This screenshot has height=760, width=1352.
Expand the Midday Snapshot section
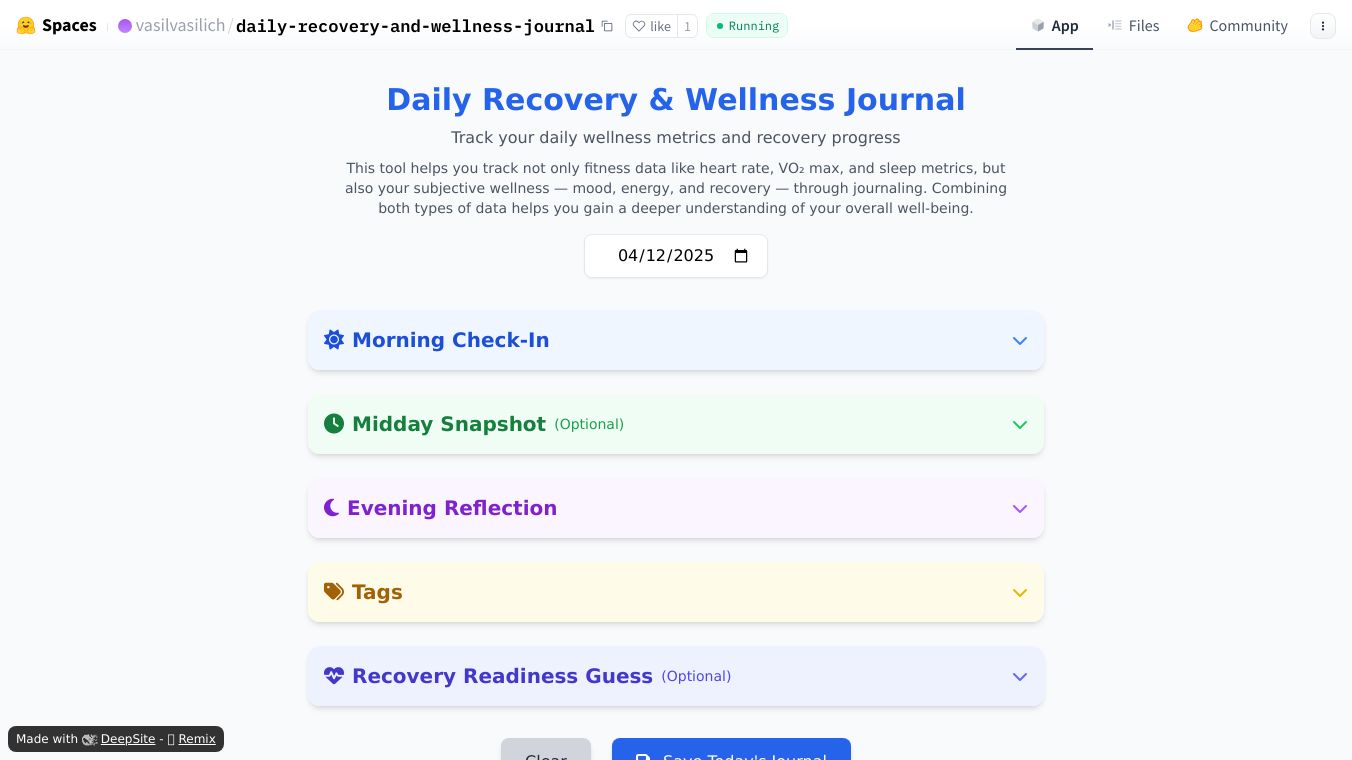pyautogui.click(x=676, y=424)
